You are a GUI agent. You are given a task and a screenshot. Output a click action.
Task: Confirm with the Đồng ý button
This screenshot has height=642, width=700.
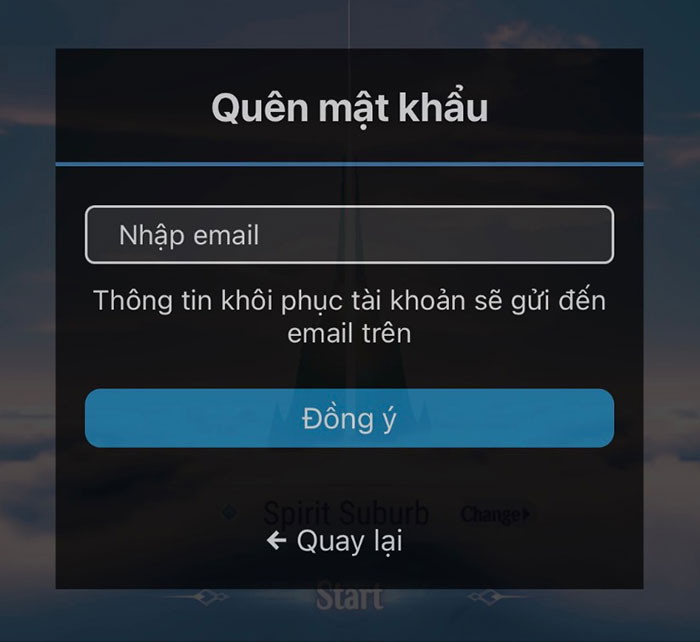click(349, 418)
